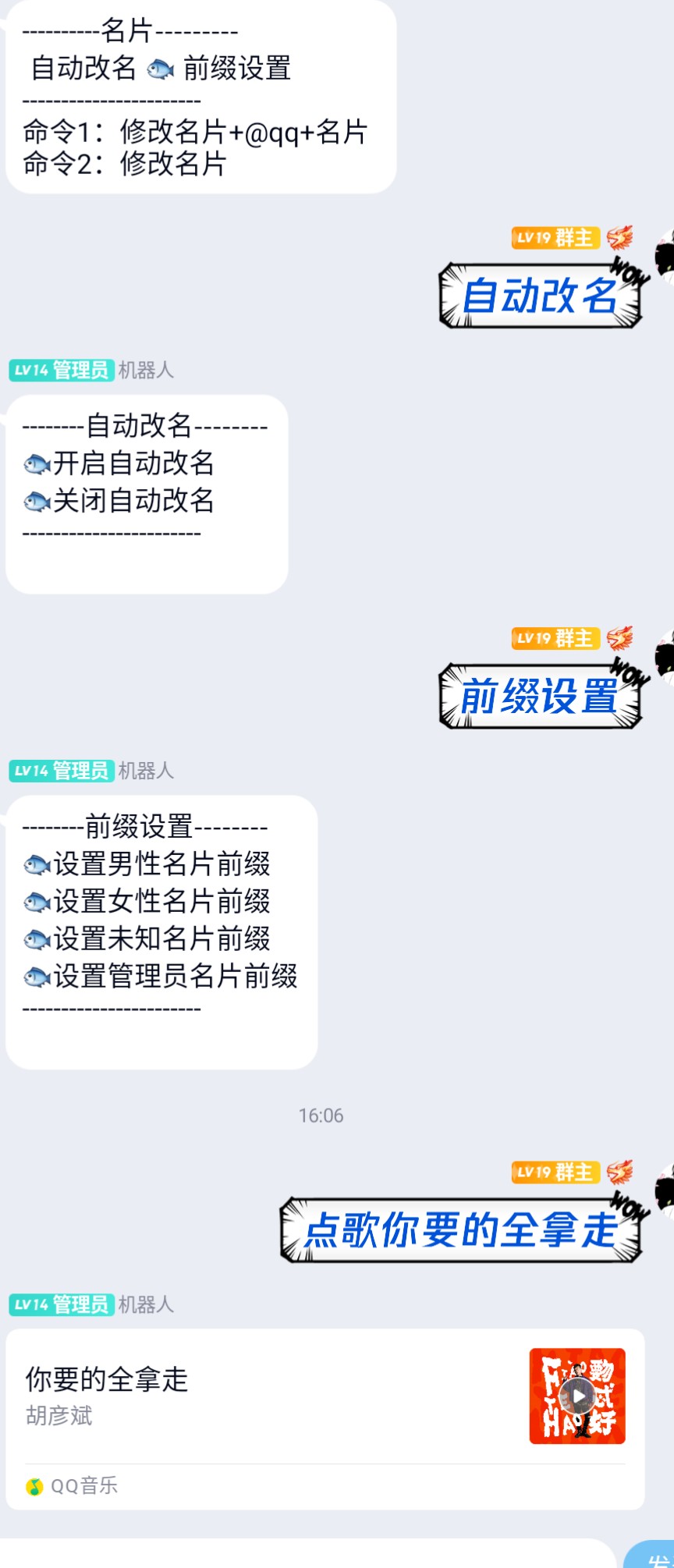The width and height of the screenshot is (674, 1568).
Task: Open the 你要的全拿走 music card
Action: click(234, 1396)
